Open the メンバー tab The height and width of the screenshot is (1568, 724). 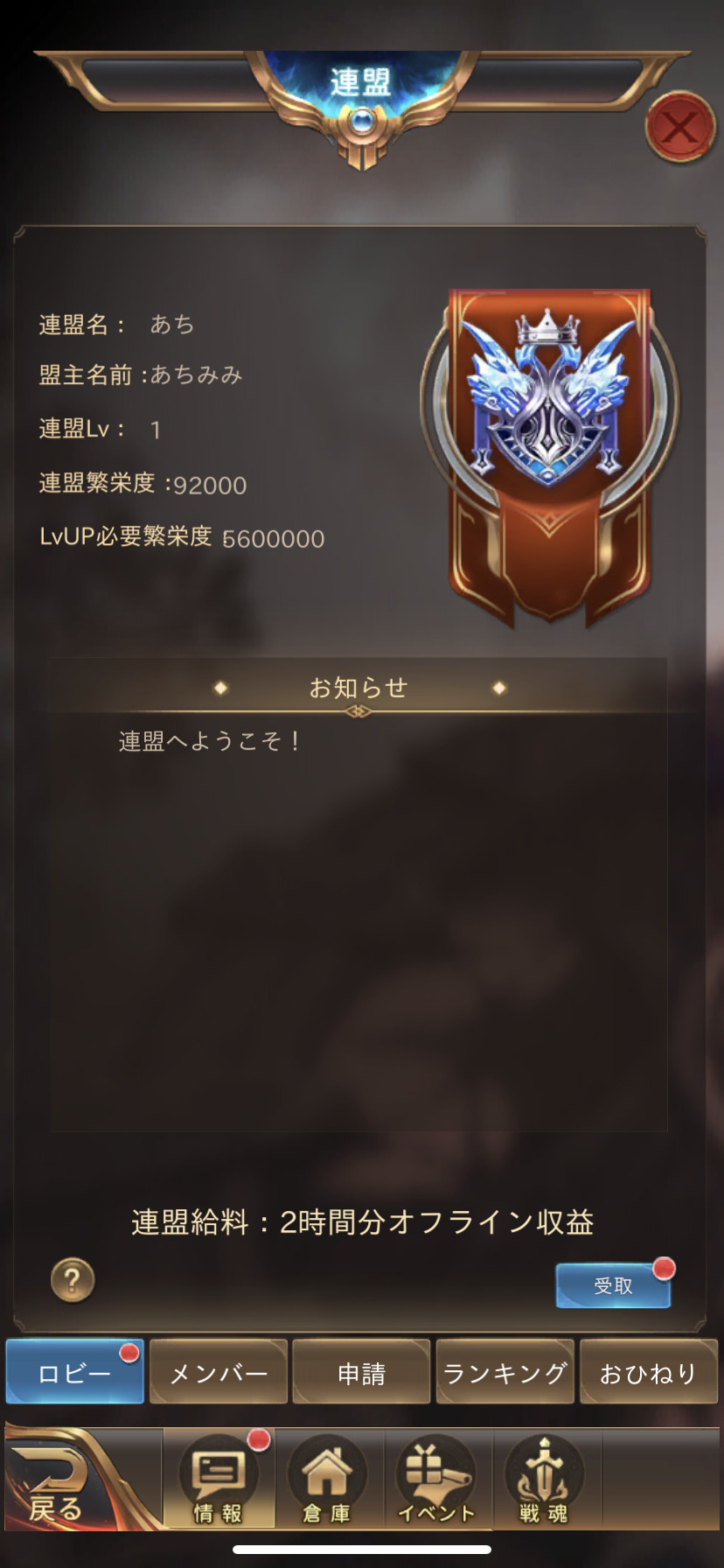(218, 1373)
